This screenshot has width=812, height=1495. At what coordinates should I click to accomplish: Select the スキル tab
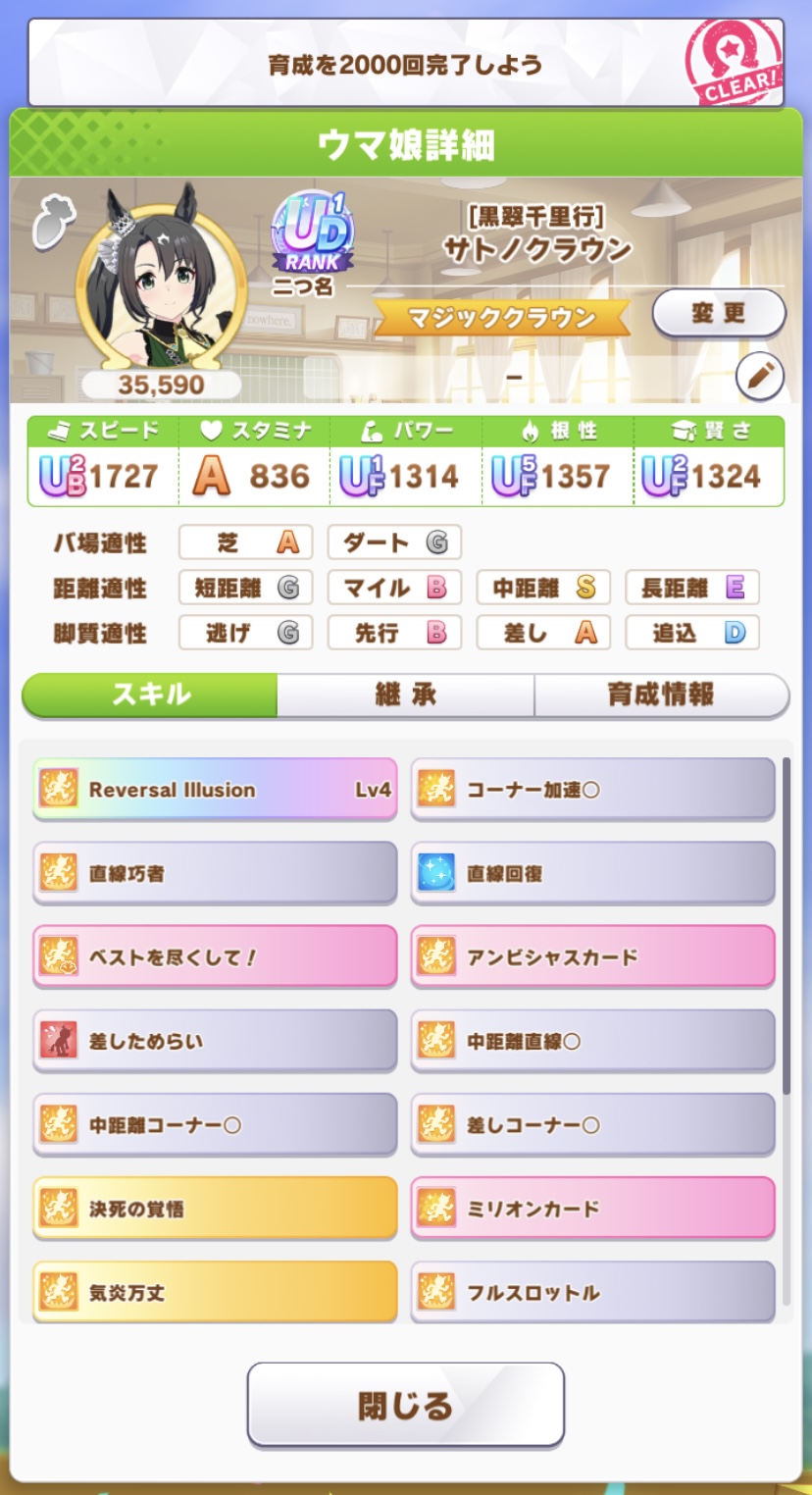[150, 695]
